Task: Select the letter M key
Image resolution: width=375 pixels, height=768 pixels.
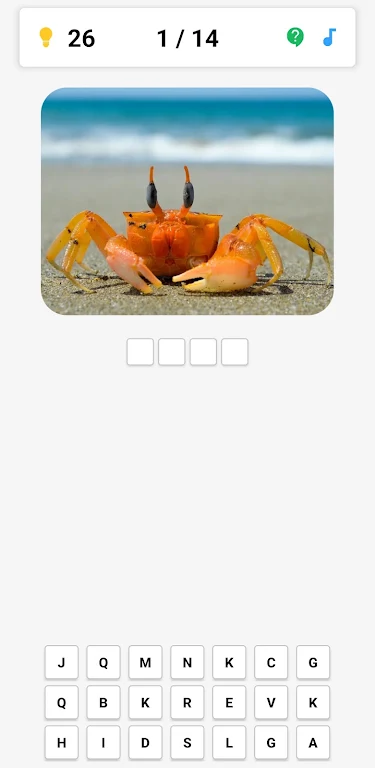Action: click(x=145, y=662)
